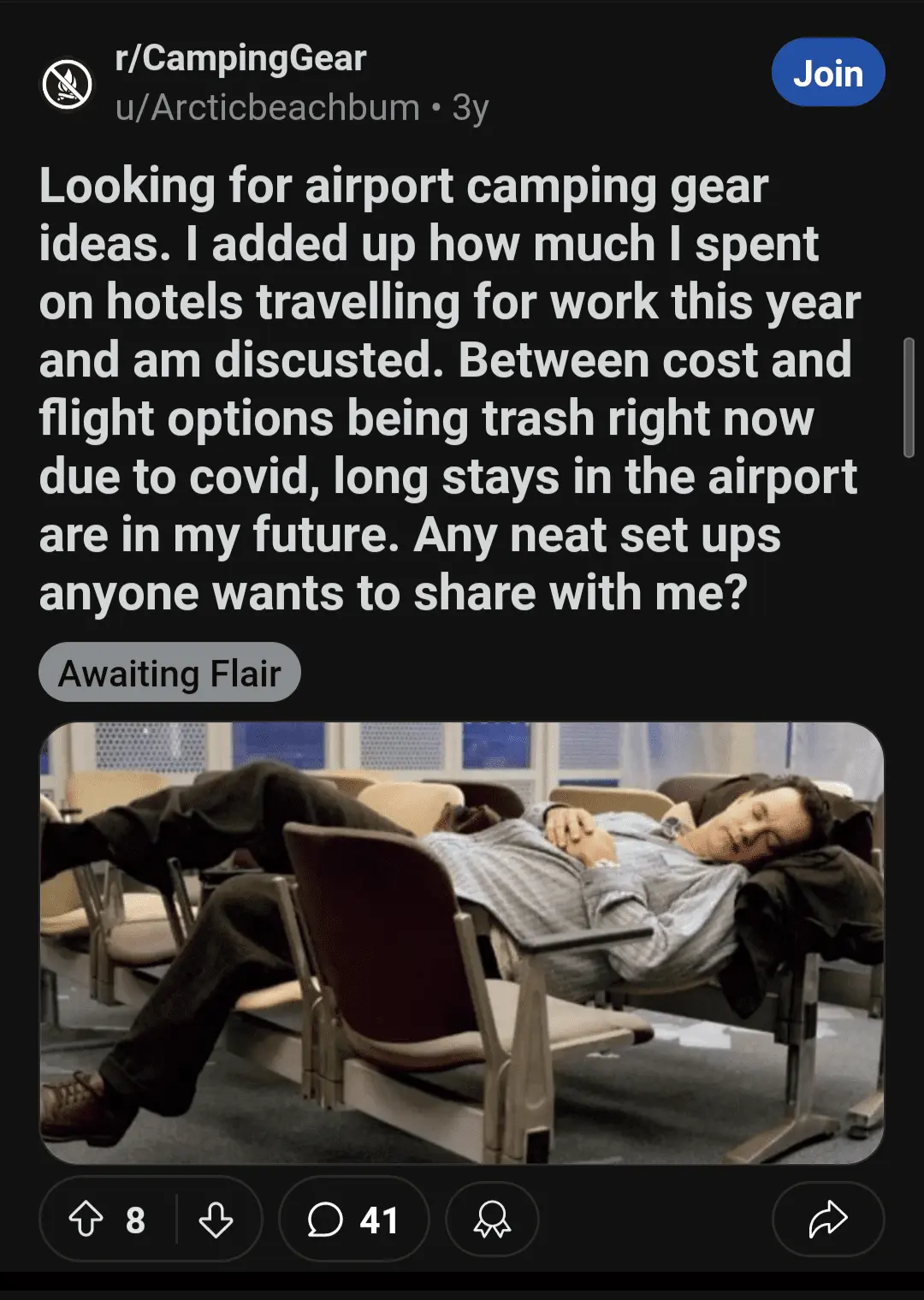The image size is (924, 1300).
Task: Check the upvote count of 8
Action: (x=133, y=1220)
